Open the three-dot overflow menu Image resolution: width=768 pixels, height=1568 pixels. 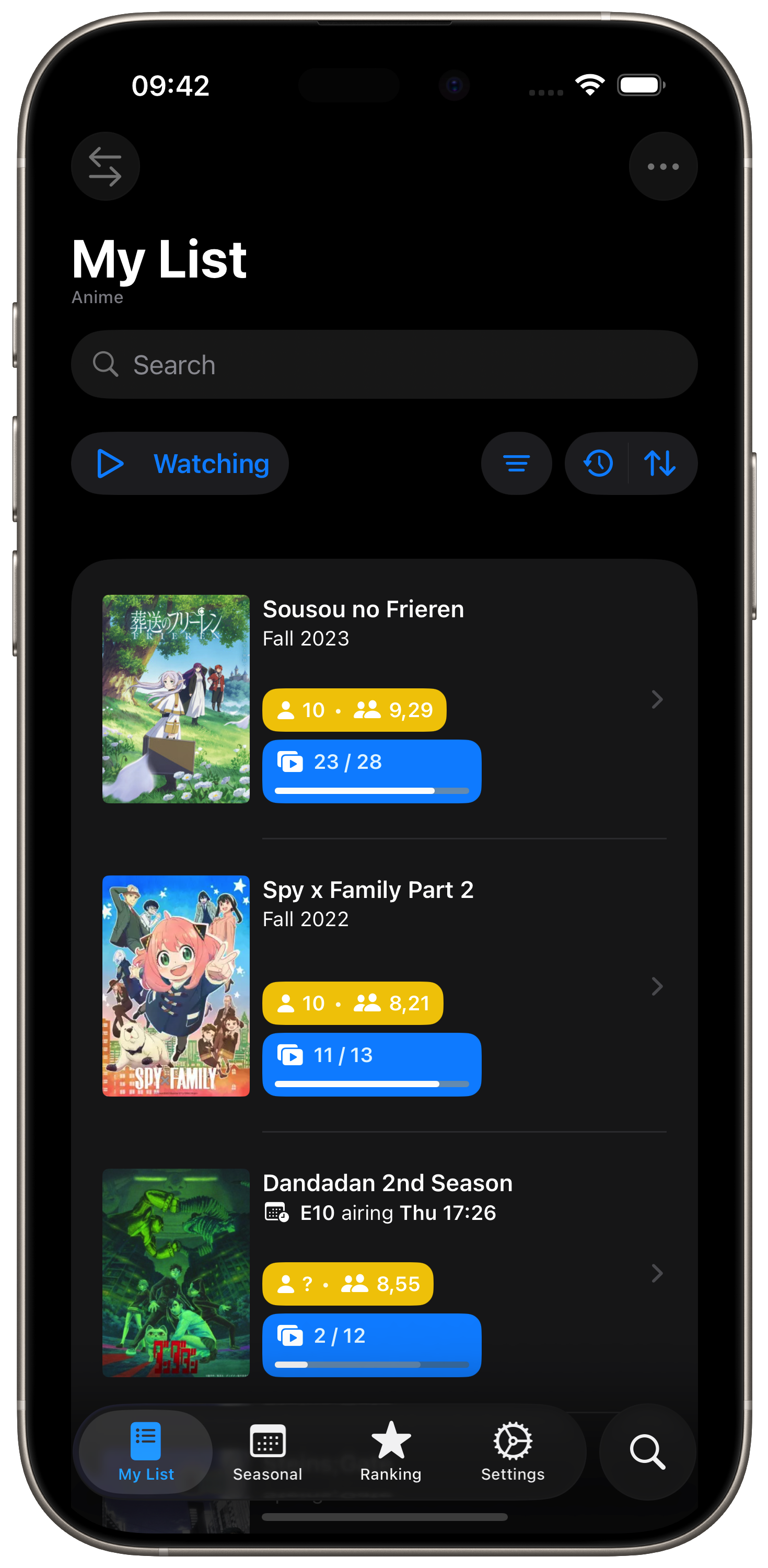(662, 166)
